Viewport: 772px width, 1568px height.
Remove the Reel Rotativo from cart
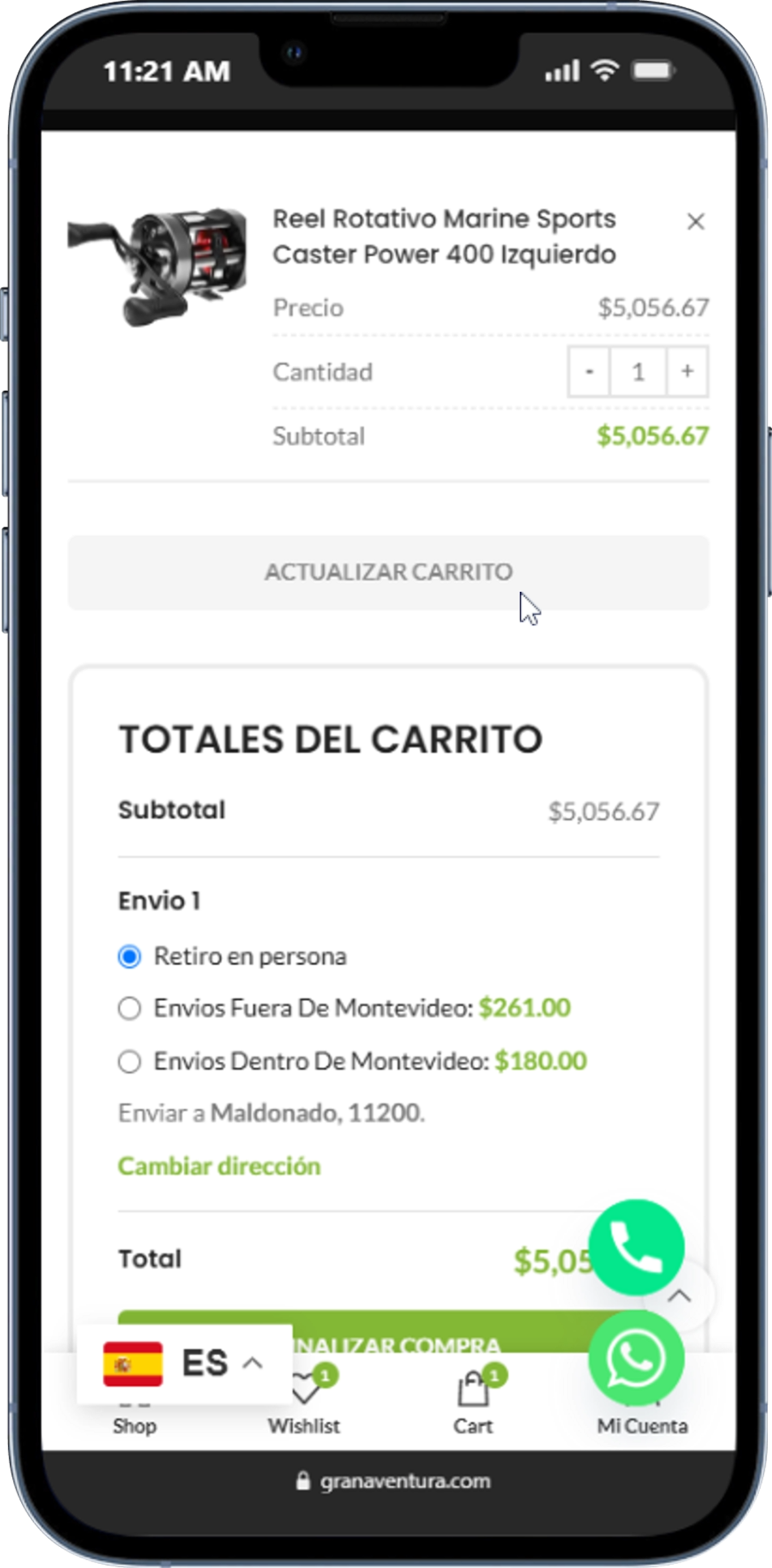pyautogui.click(x=695, y=221)
